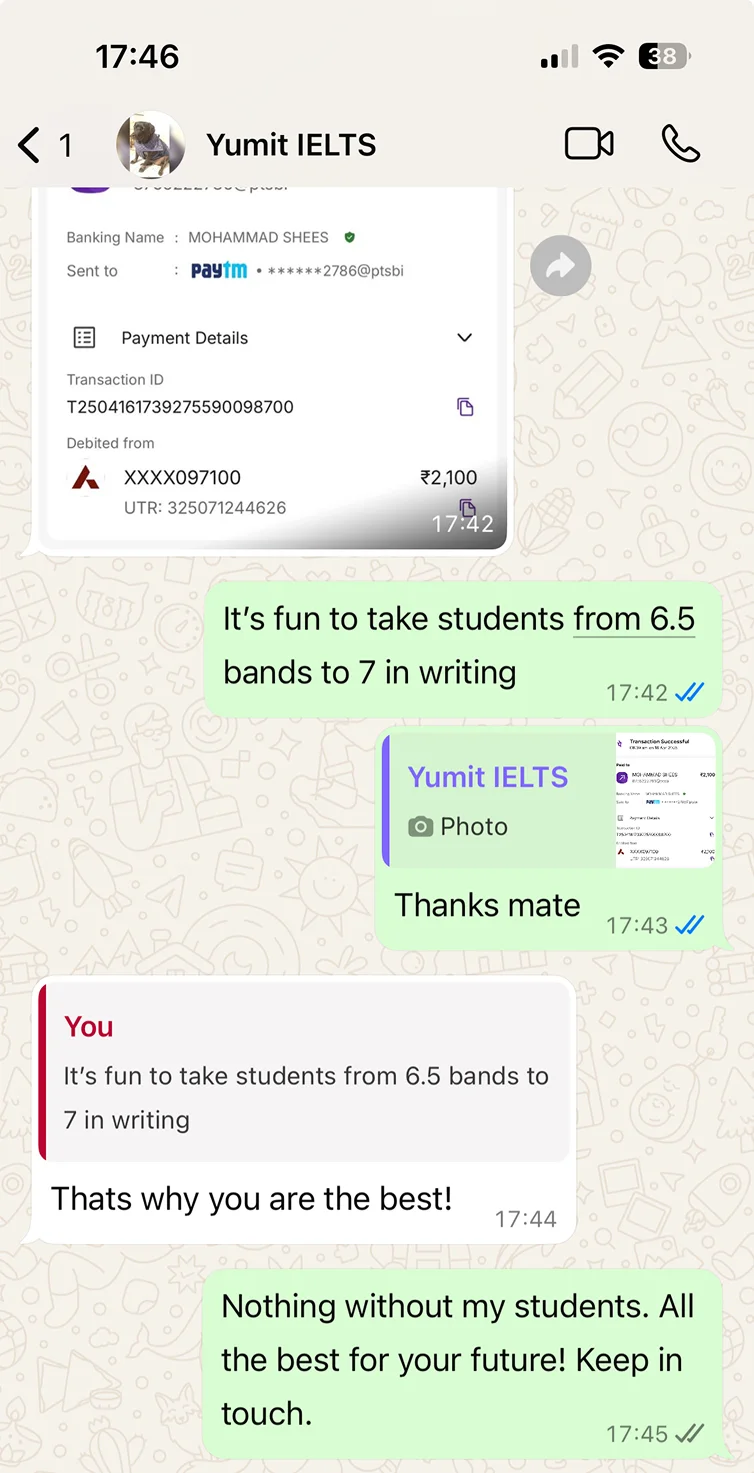Open Yumit IELTS contact info
Screen dimensions: 754x1473
pos(290,145)
